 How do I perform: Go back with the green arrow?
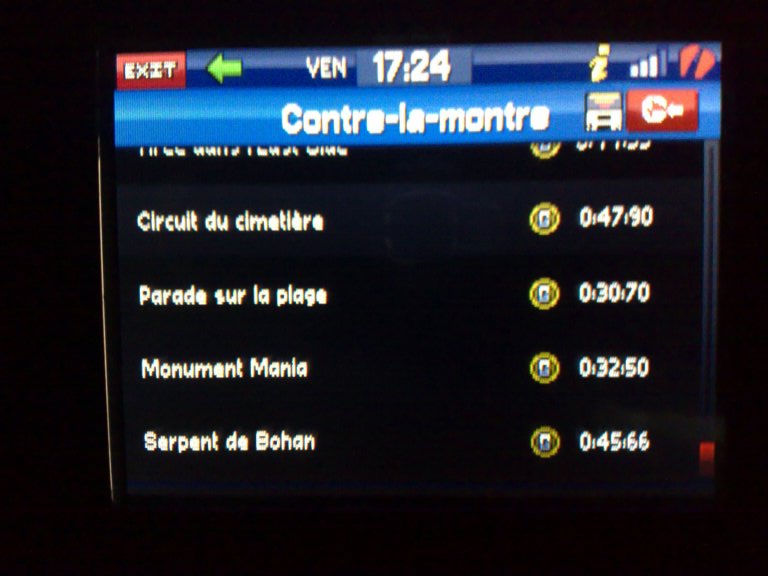coord(225,69)
